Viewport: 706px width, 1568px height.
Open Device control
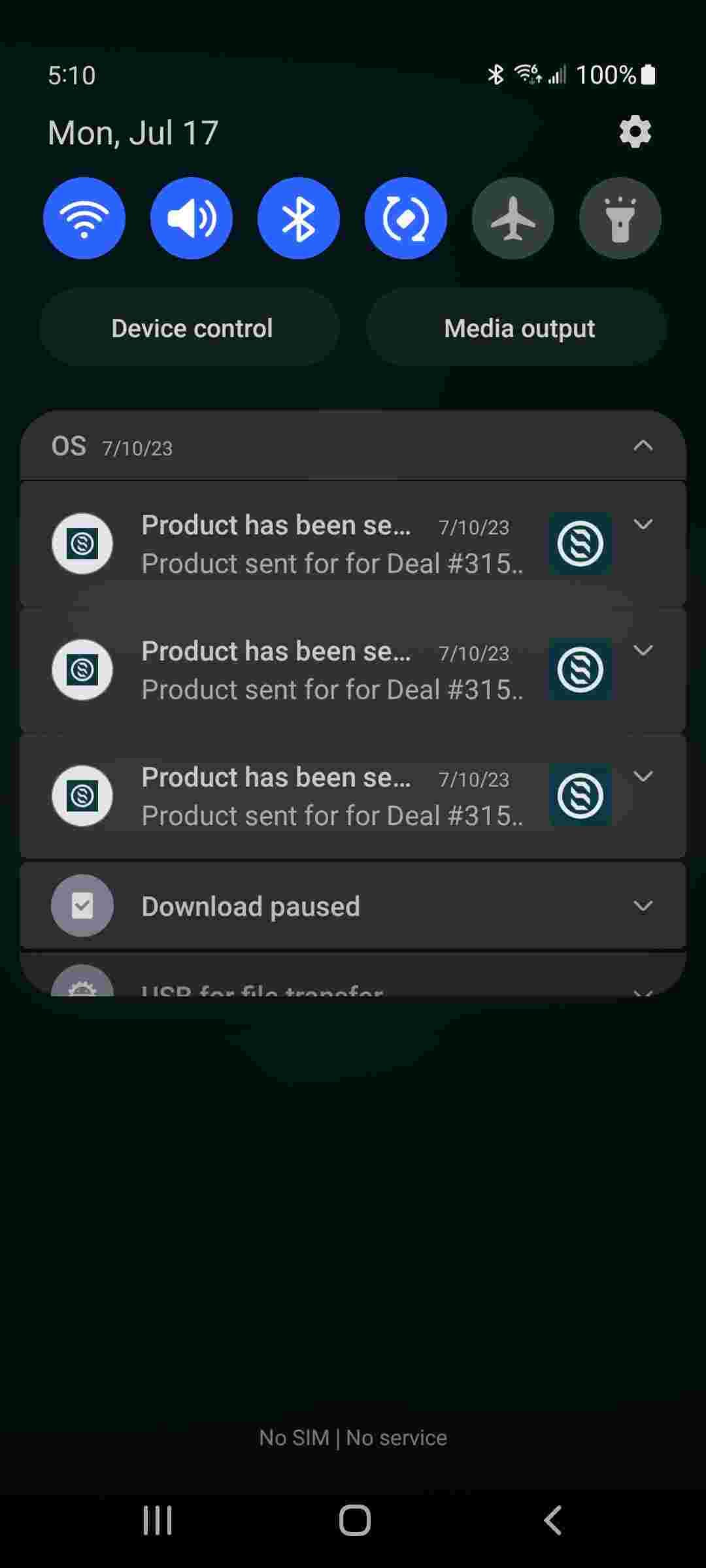[x=191, y=328]
